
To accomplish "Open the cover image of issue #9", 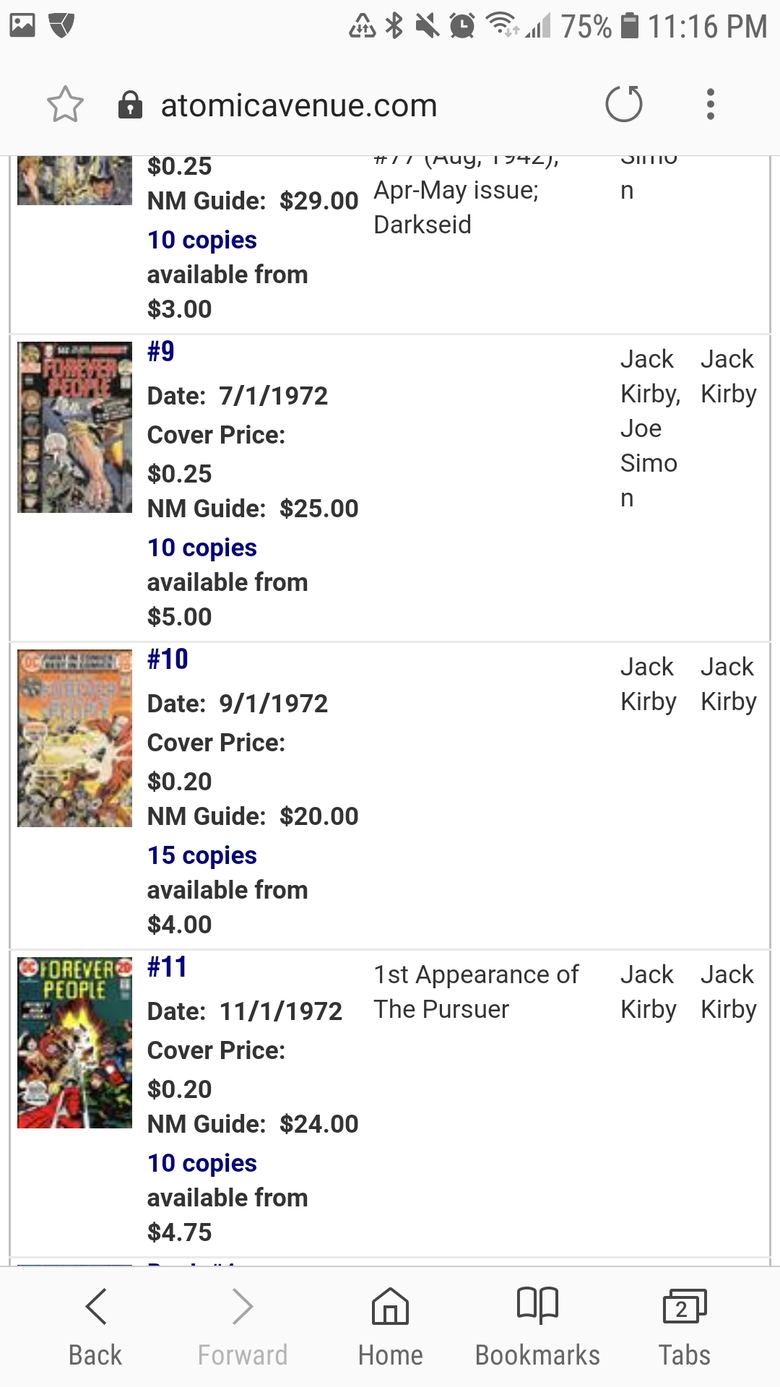I will click(x=75, y=427).
